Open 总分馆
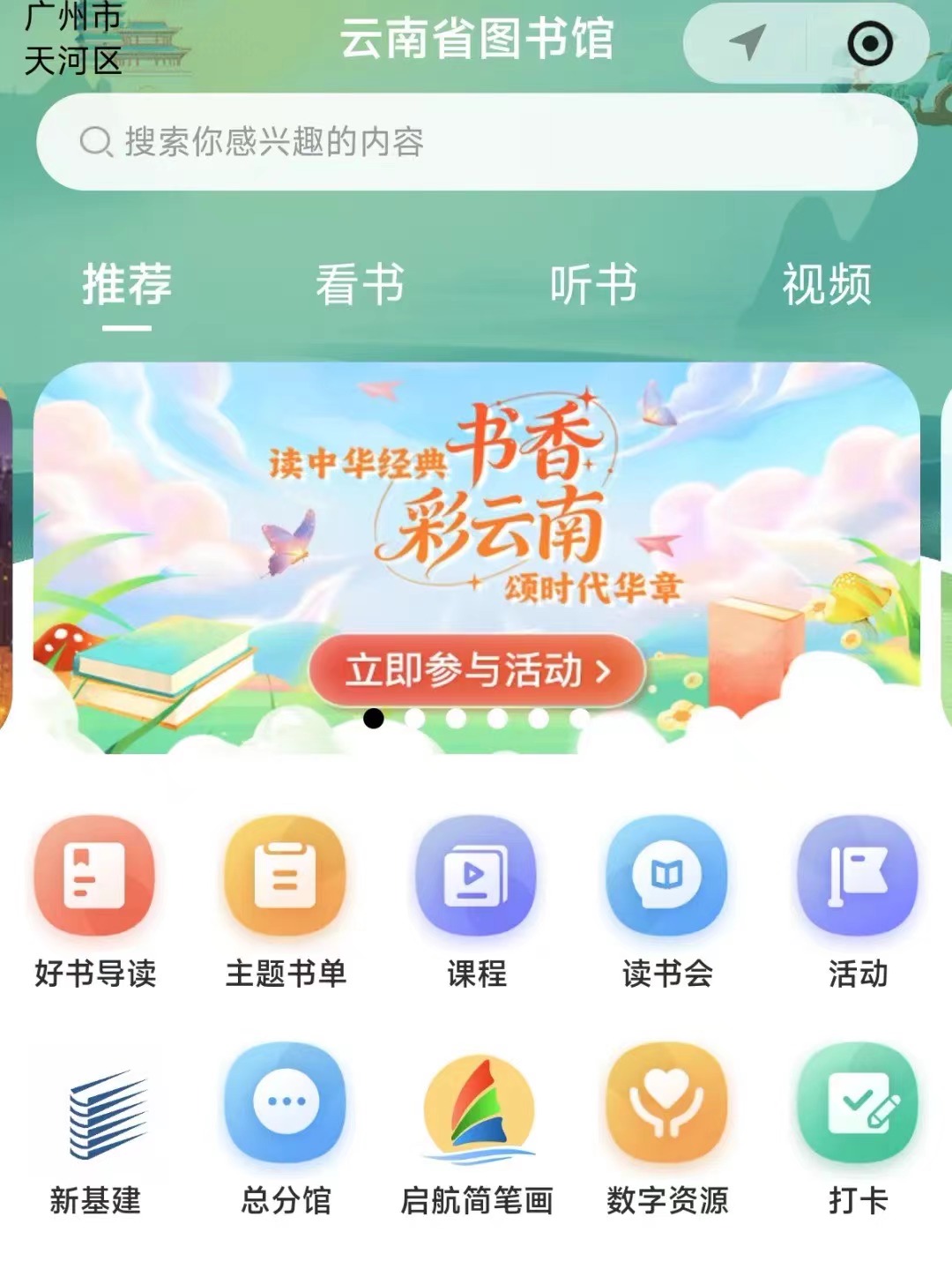 [x=286, y=1102]
